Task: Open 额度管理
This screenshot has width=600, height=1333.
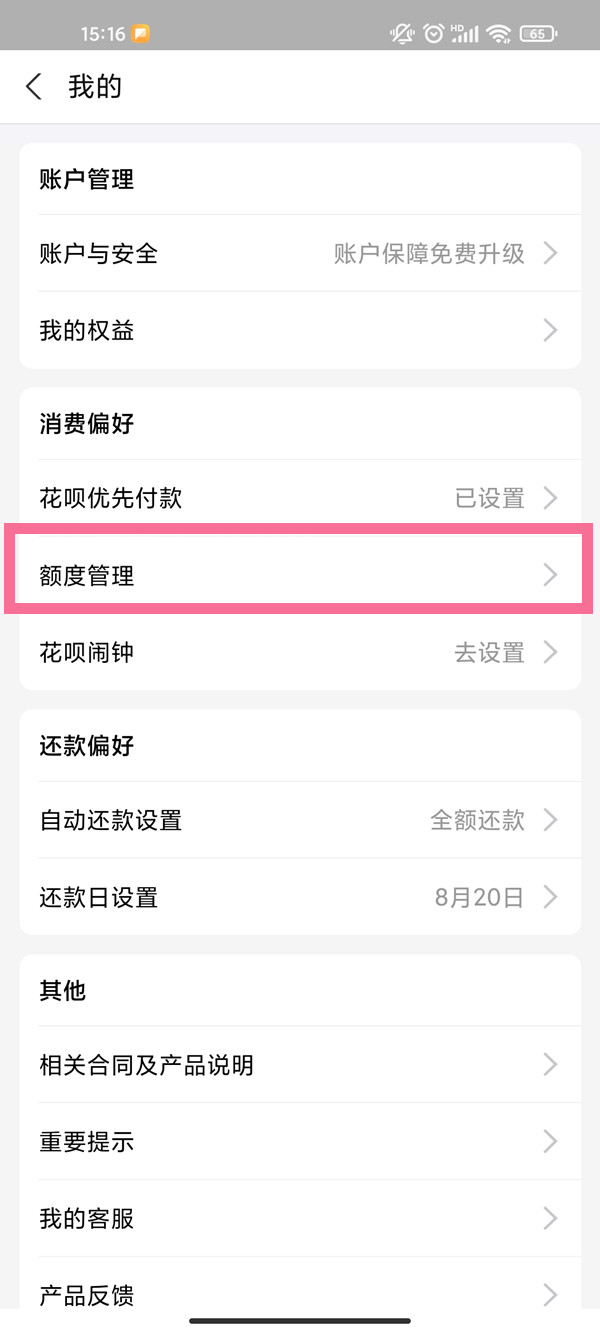Action: (300, 575)
